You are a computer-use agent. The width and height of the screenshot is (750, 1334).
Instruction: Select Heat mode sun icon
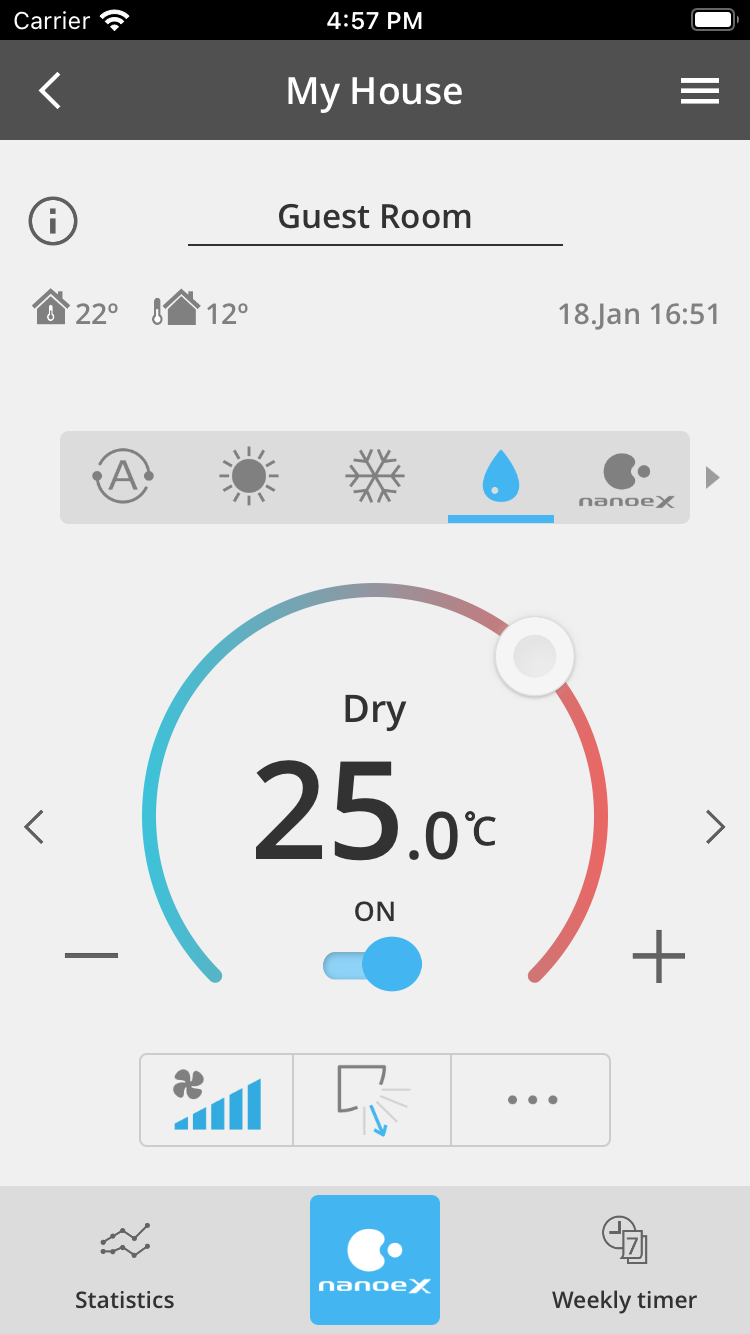(249, 476)
